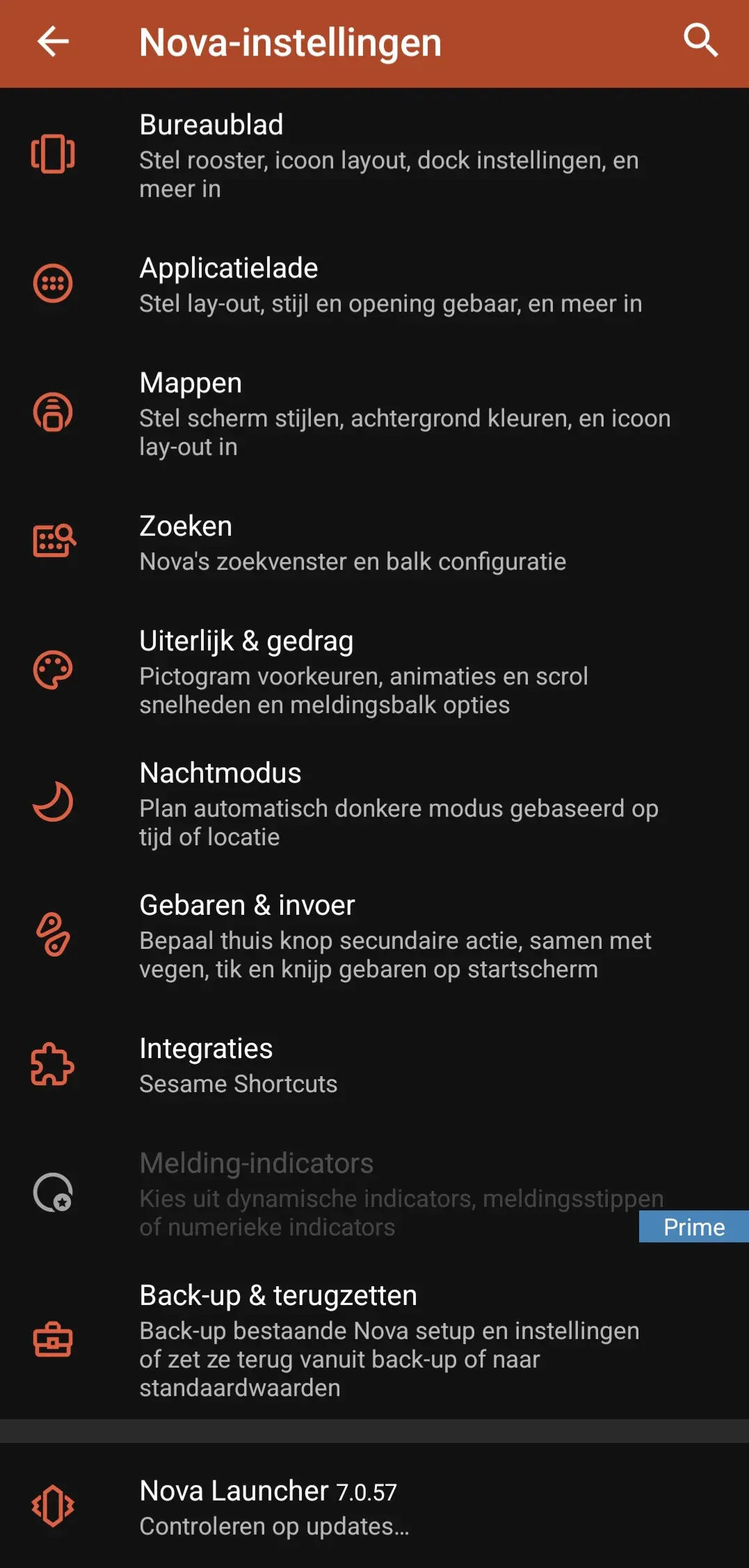Open Uiterlijk & gedrag
749x1568 pixels.
click(374, 671)
